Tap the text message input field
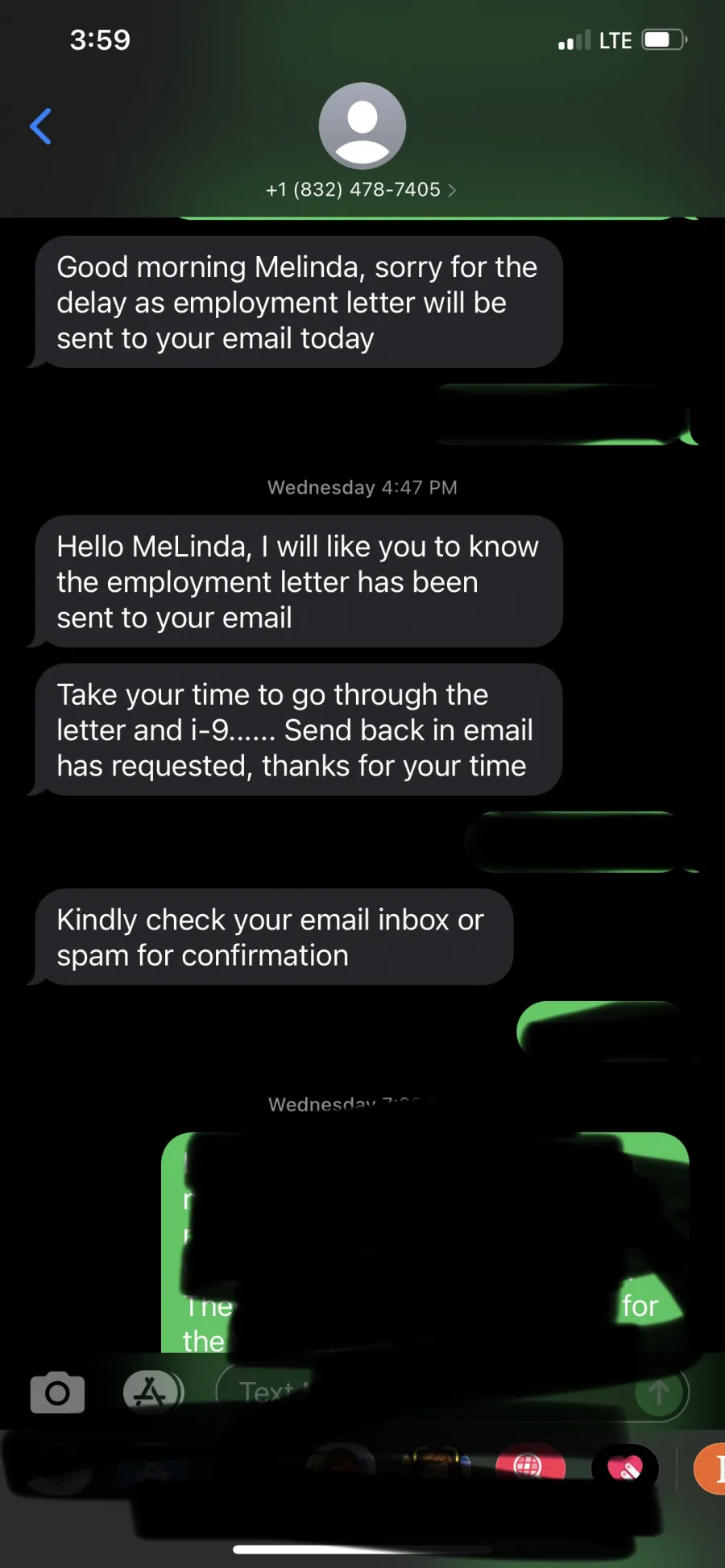 pos(427,1392)
